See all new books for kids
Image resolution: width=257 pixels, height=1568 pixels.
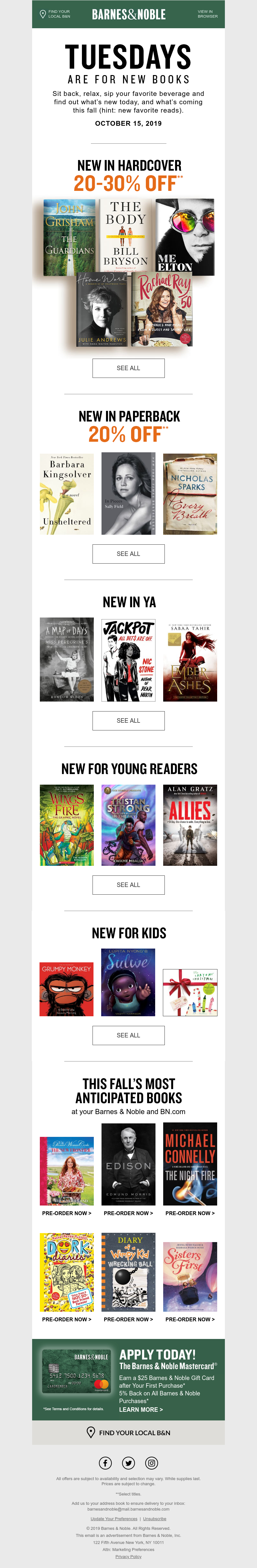[128, 1035]
